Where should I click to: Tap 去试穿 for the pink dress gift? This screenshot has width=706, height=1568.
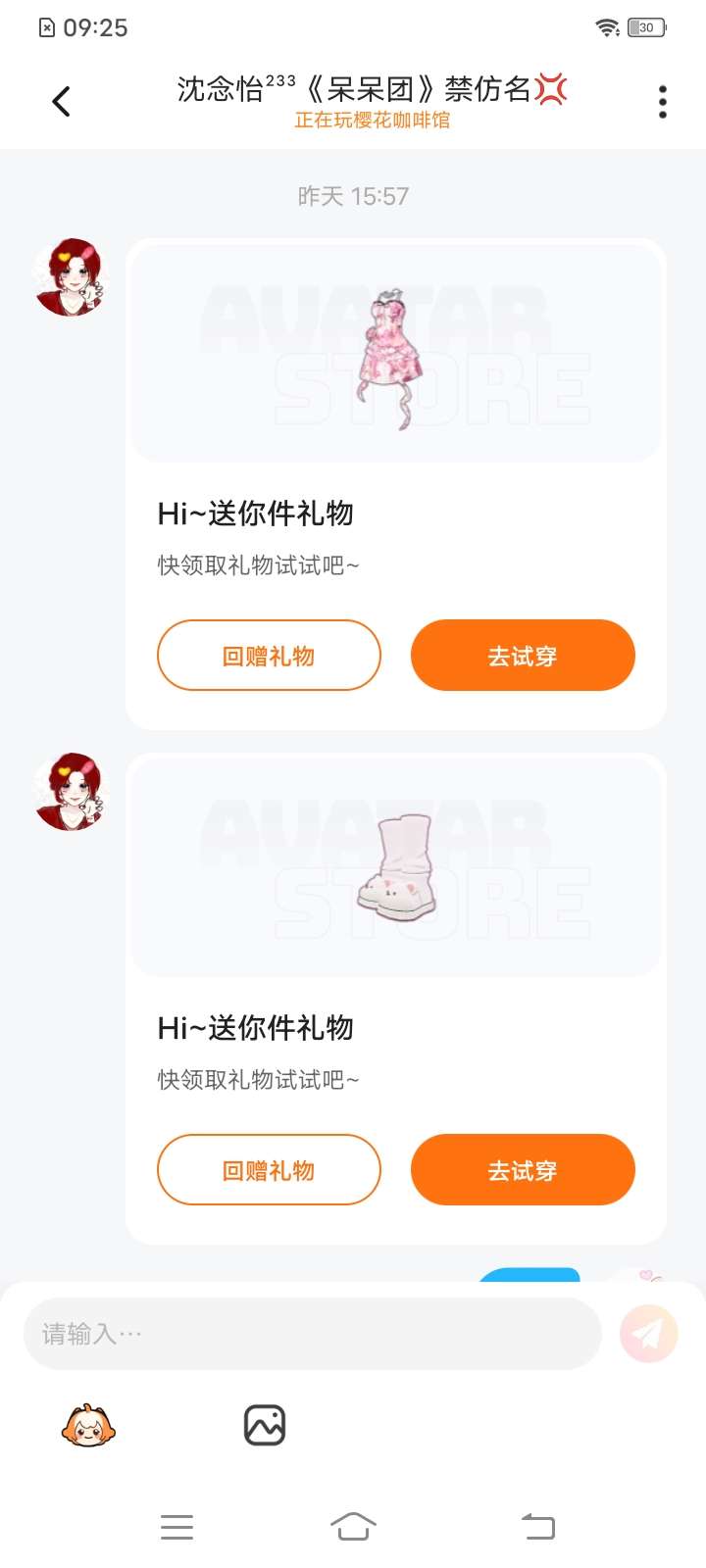coord(523,656)
